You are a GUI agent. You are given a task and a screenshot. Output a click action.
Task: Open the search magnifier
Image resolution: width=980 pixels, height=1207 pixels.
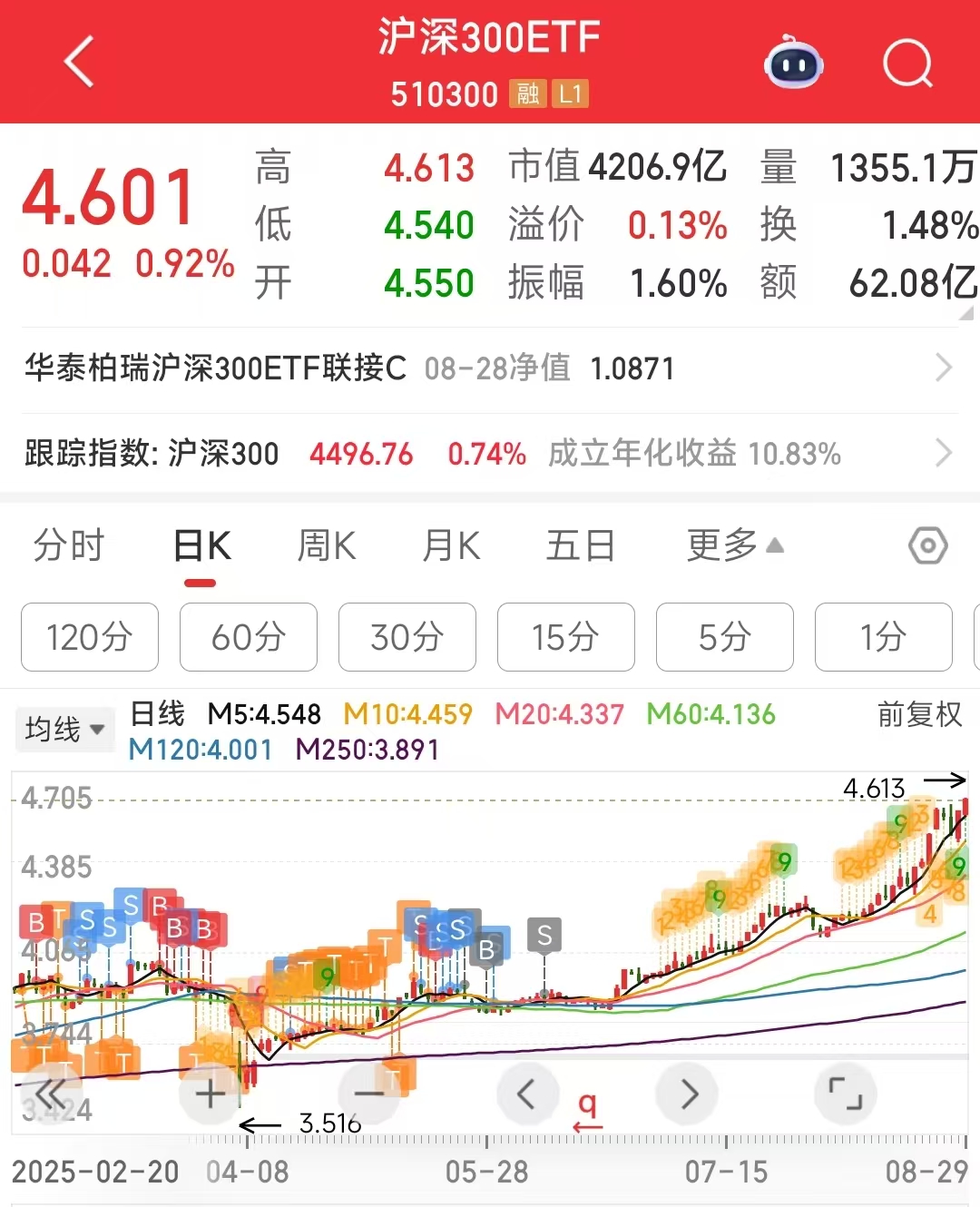(907, 64)
